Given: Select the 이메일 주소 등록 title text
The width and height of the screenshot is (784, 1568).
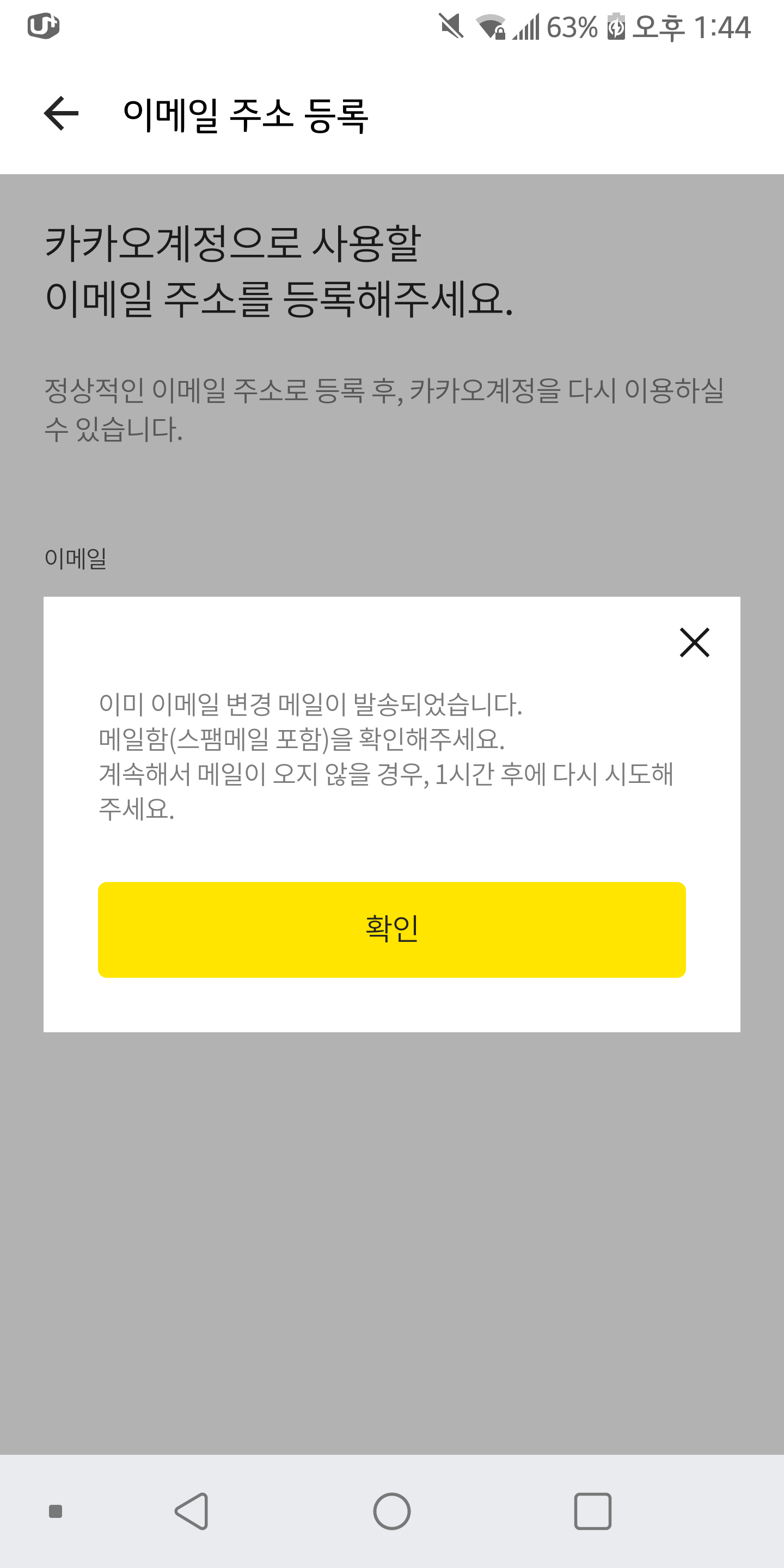Looking at the screenshot, I should (x=247, y=115).
